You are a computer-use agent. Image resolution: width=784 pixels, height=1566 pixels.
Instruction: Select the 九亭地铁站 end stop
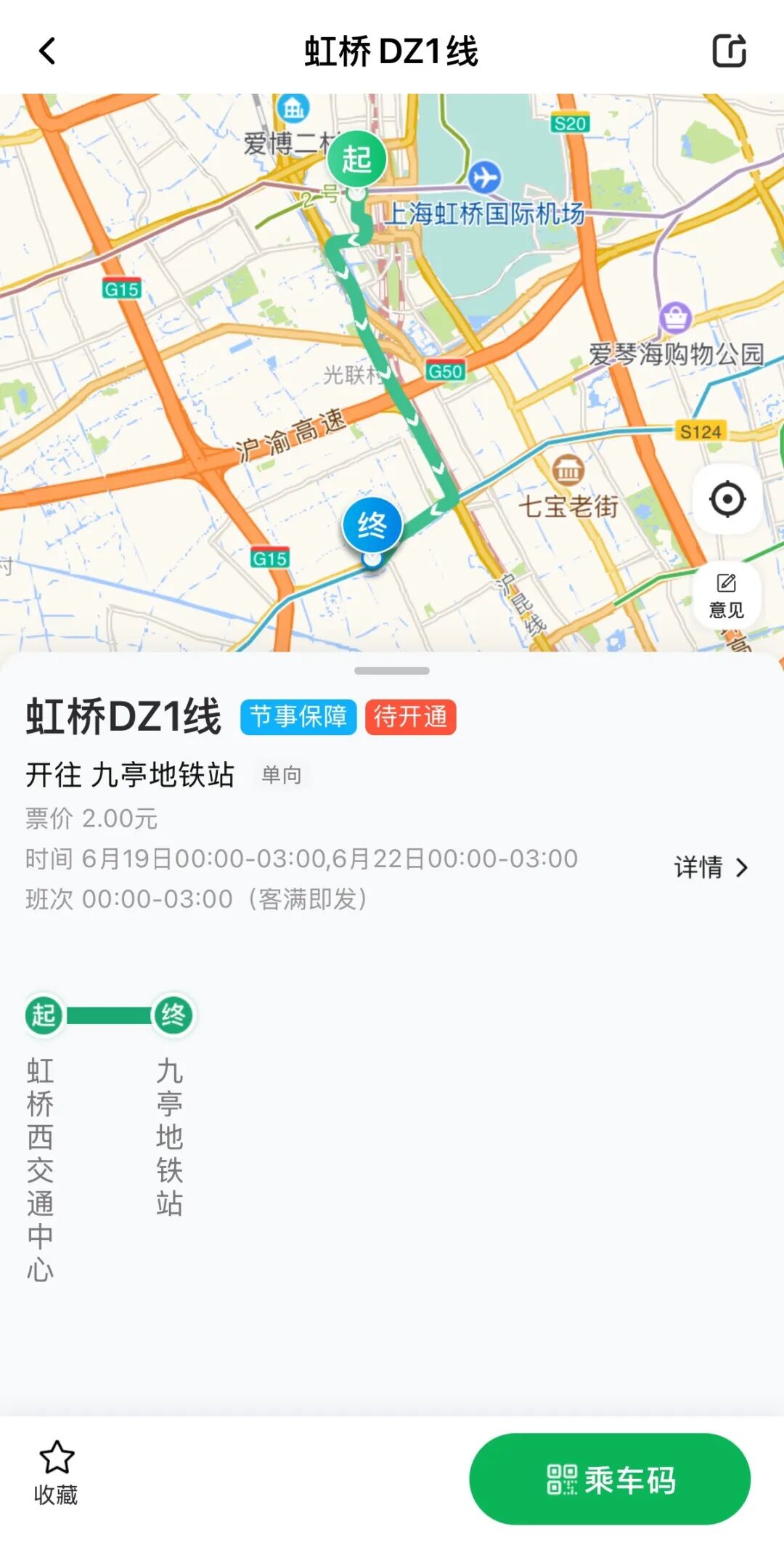pyautogui.click(x=171, y=1106)
